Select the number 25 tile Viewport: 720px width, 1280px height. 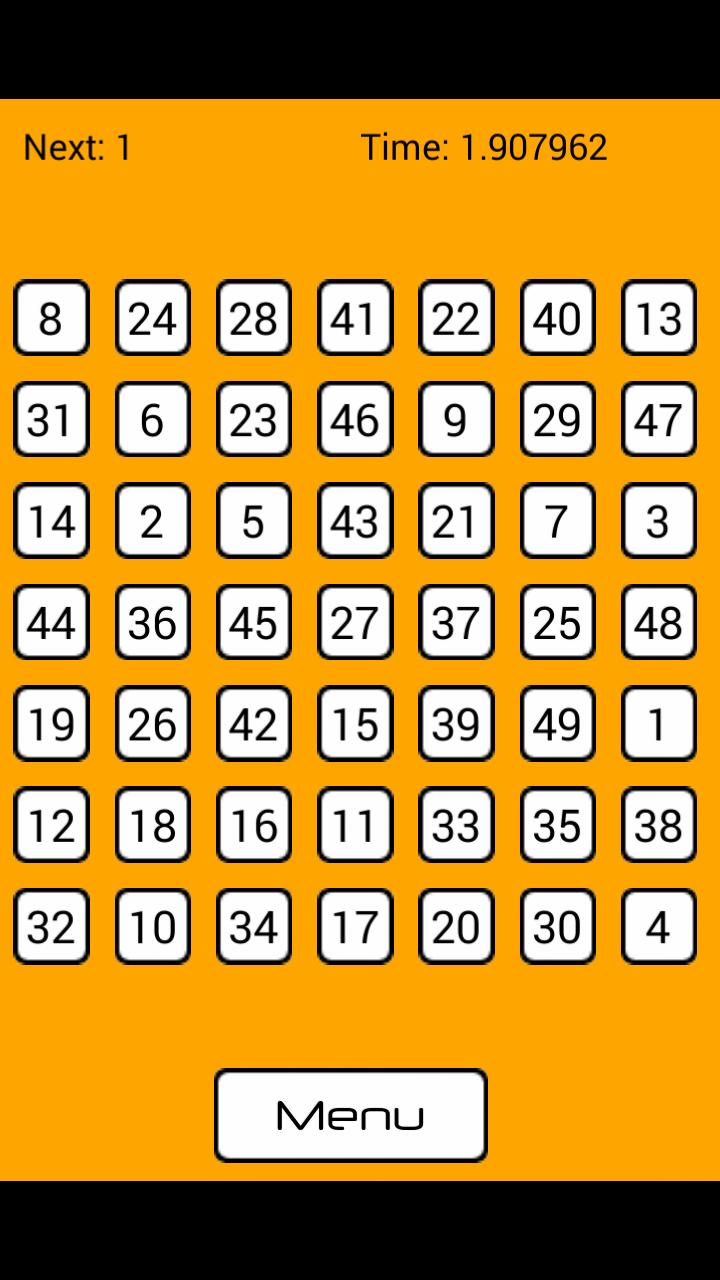557,622
